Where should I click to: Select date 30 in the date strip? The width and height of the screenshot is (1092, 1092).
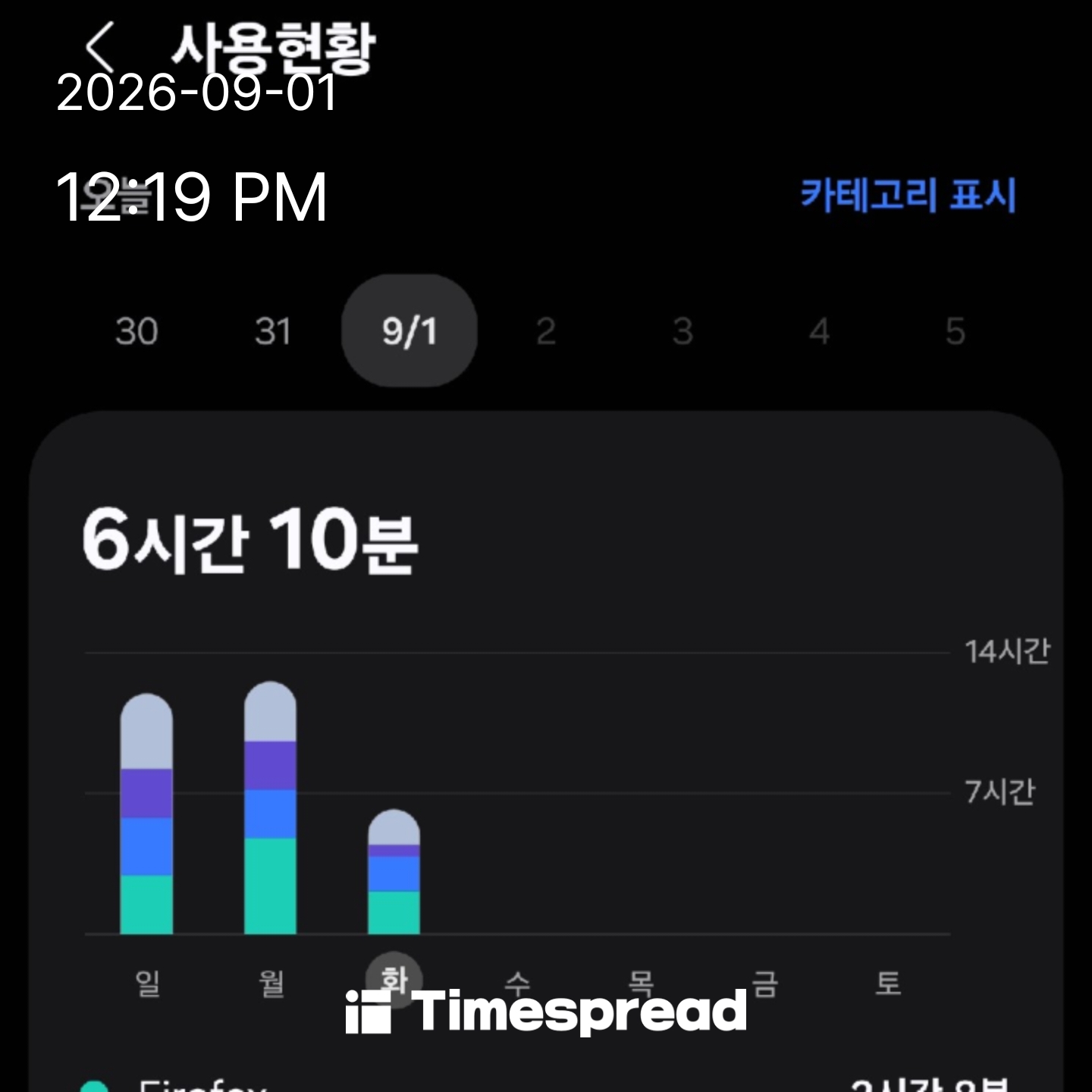136,331
